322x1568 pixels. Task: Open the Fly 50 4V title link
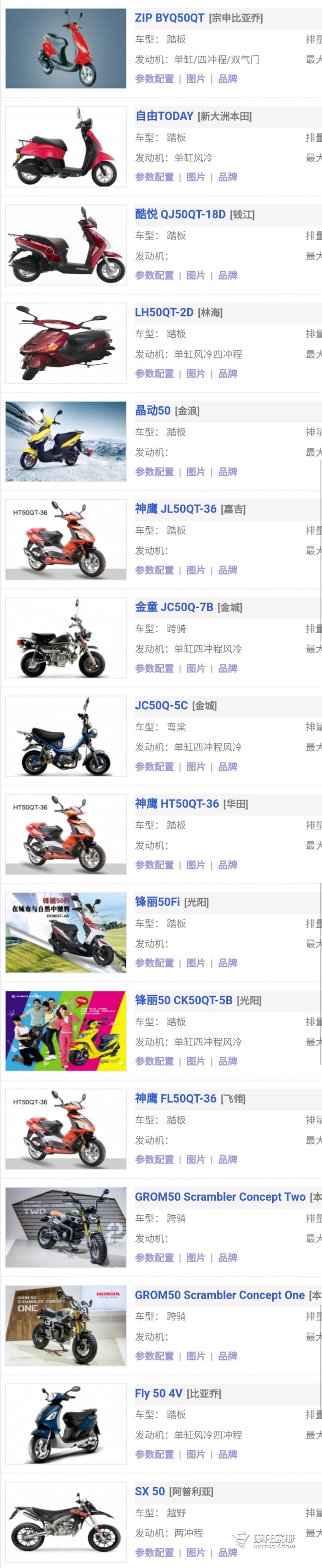158,1393
